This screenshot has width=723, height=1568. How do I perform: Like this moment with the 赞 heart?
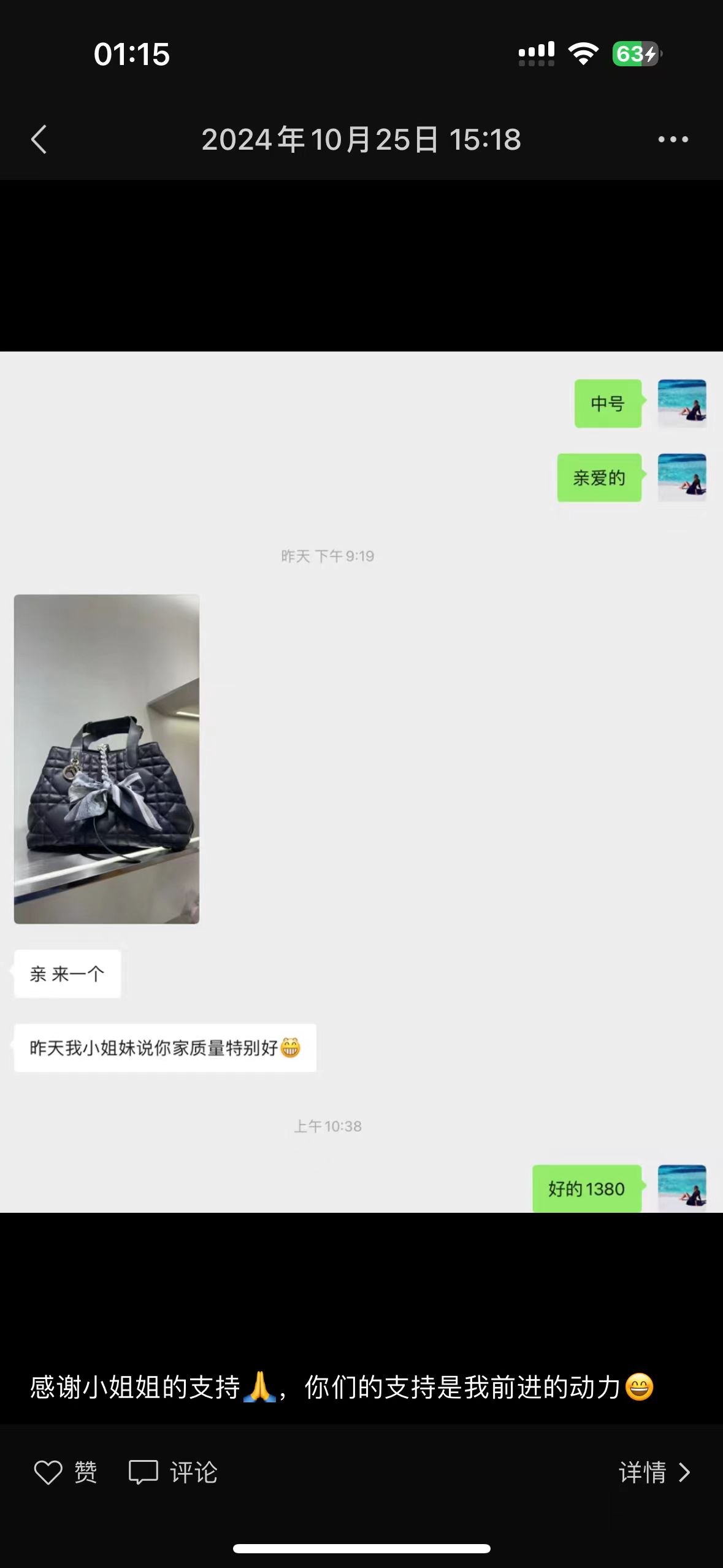pos(65,1472)
